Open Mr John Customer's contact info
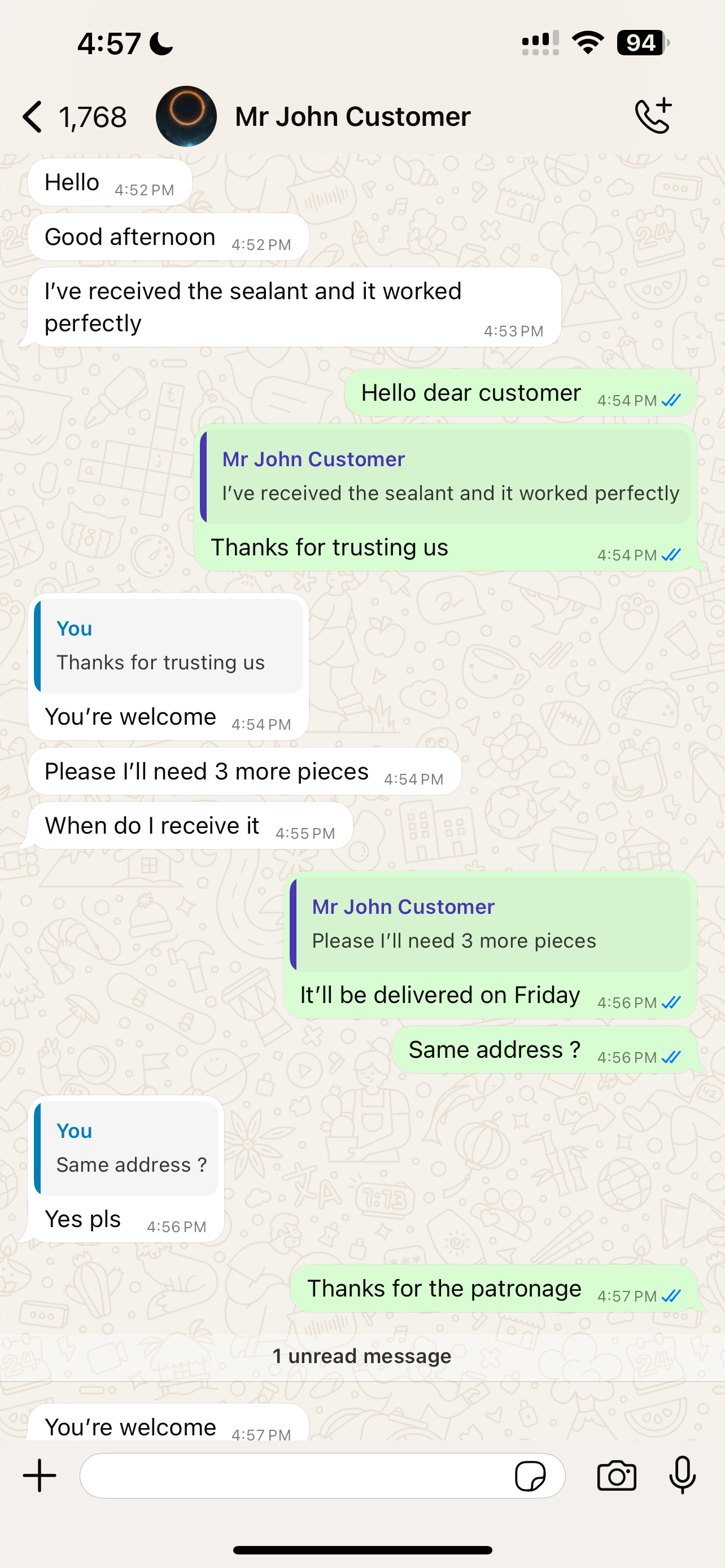Viewport: 725px width, 1568px height. coord(352,116)
